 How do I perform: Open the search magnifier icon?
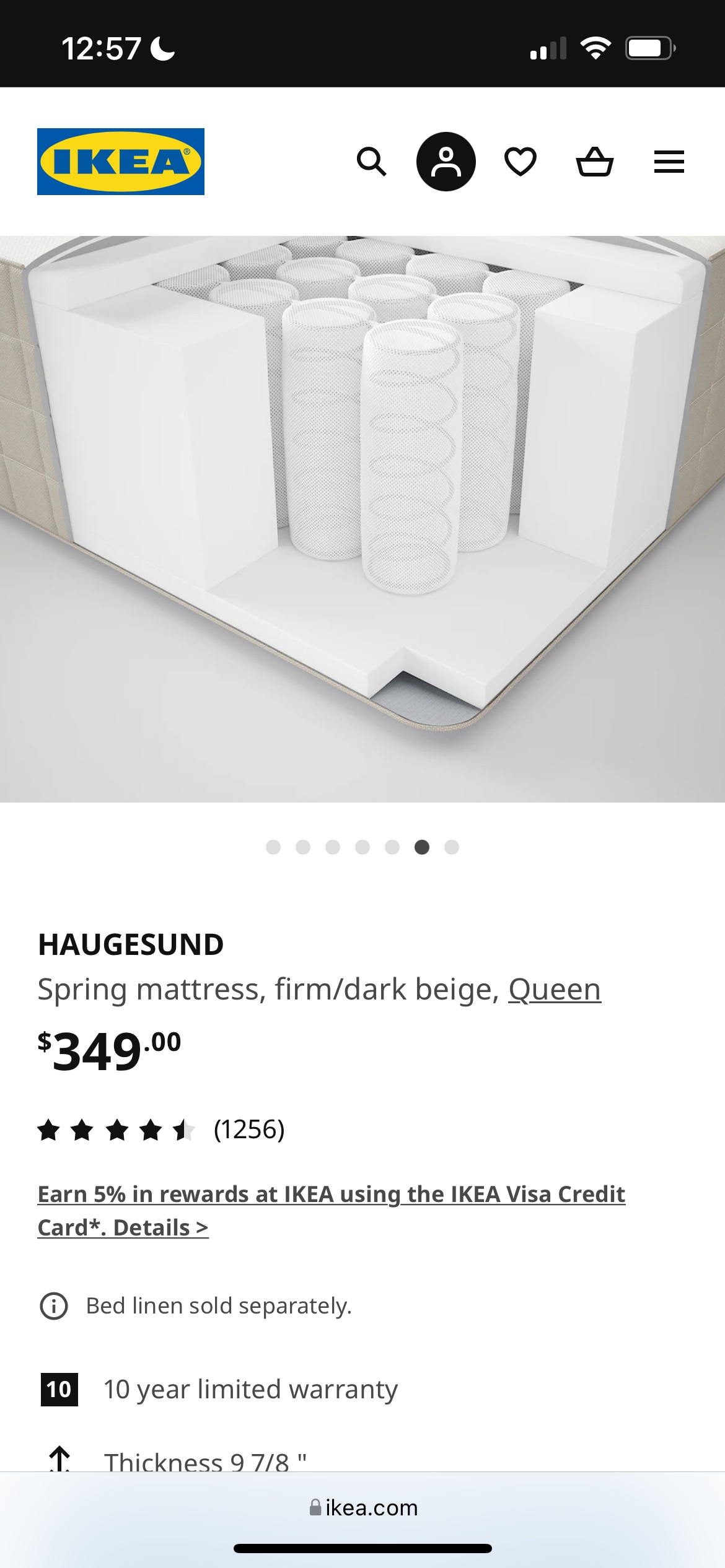tap(372, 162)
